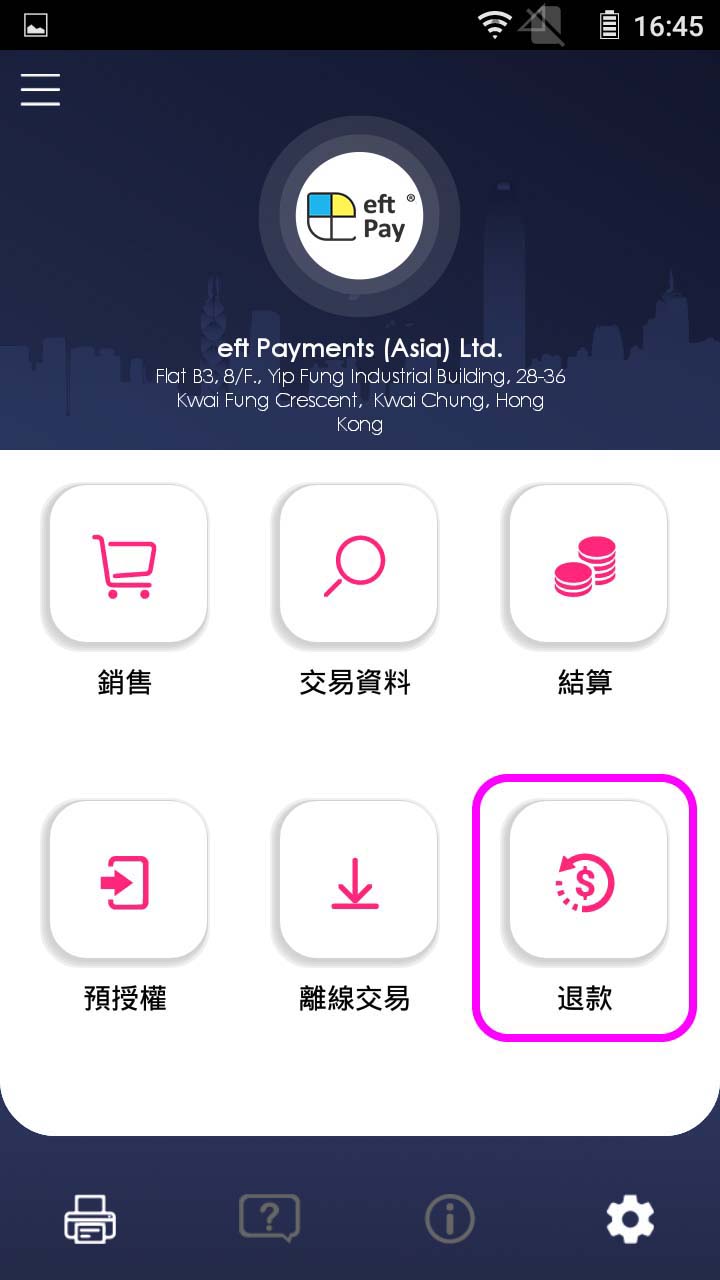Open 預授權 (Pre-authorization) tile

[x=125, y=881]
